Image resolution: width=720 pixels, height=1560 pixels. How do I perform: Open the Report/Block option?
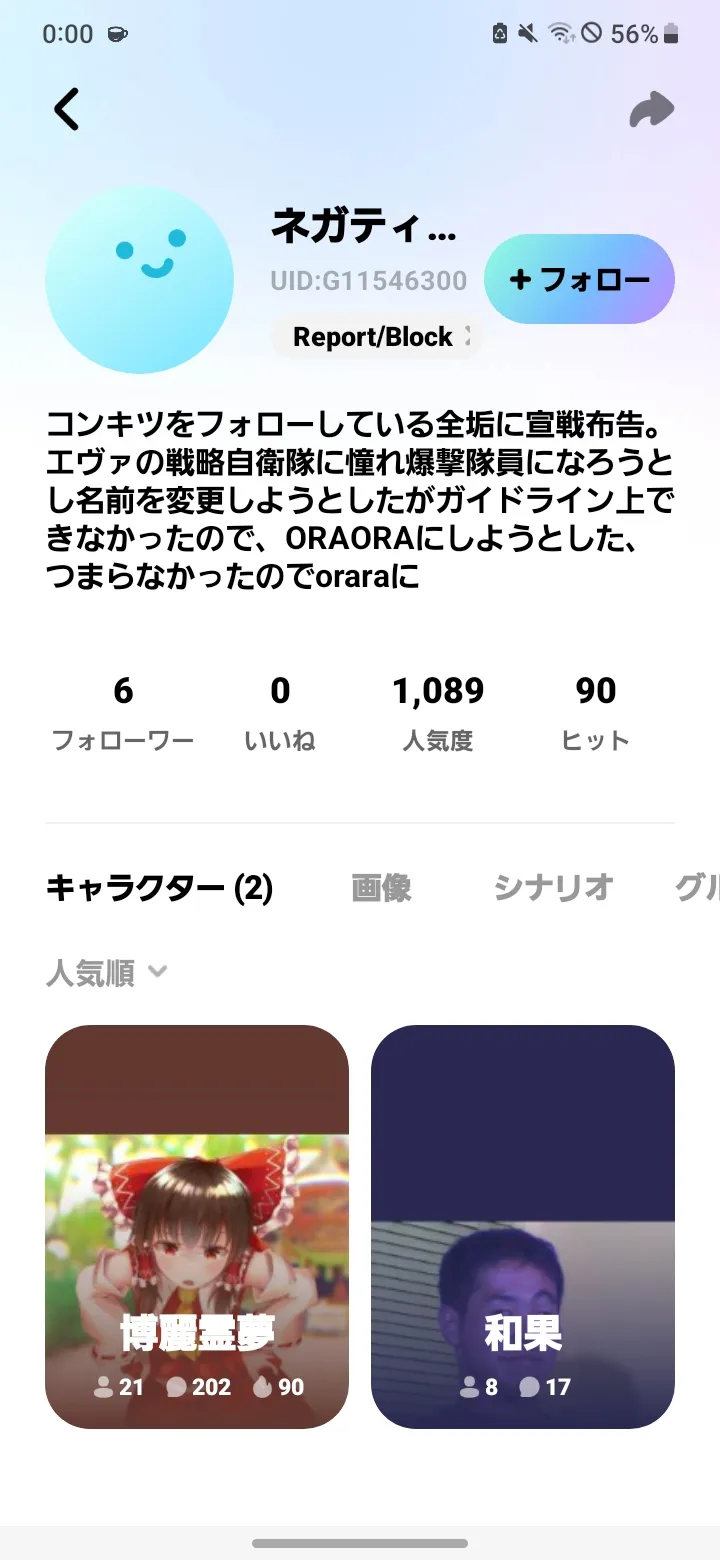coord(376,337)
